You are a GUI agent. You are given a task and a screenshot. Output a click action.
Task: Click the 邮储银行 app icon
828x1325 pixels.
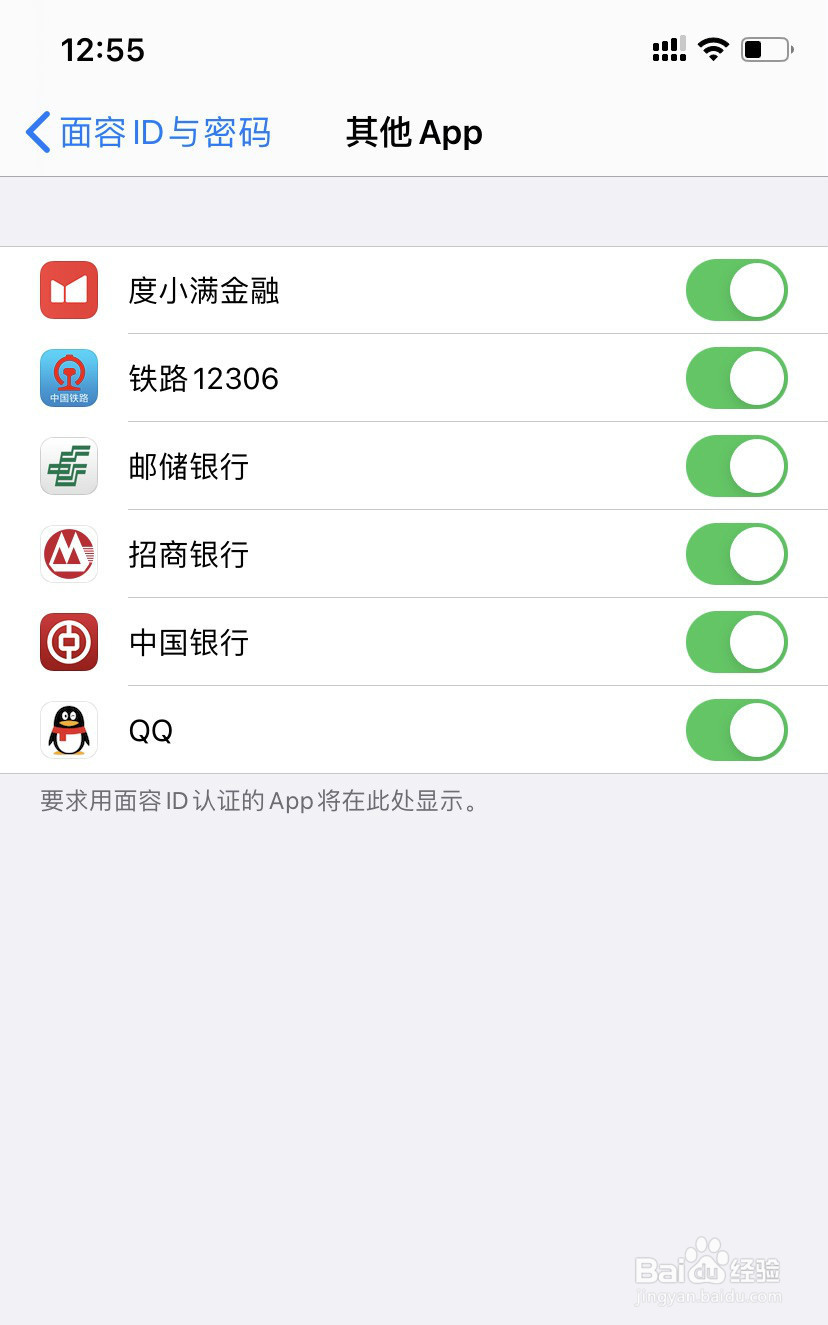click(68, 466)
